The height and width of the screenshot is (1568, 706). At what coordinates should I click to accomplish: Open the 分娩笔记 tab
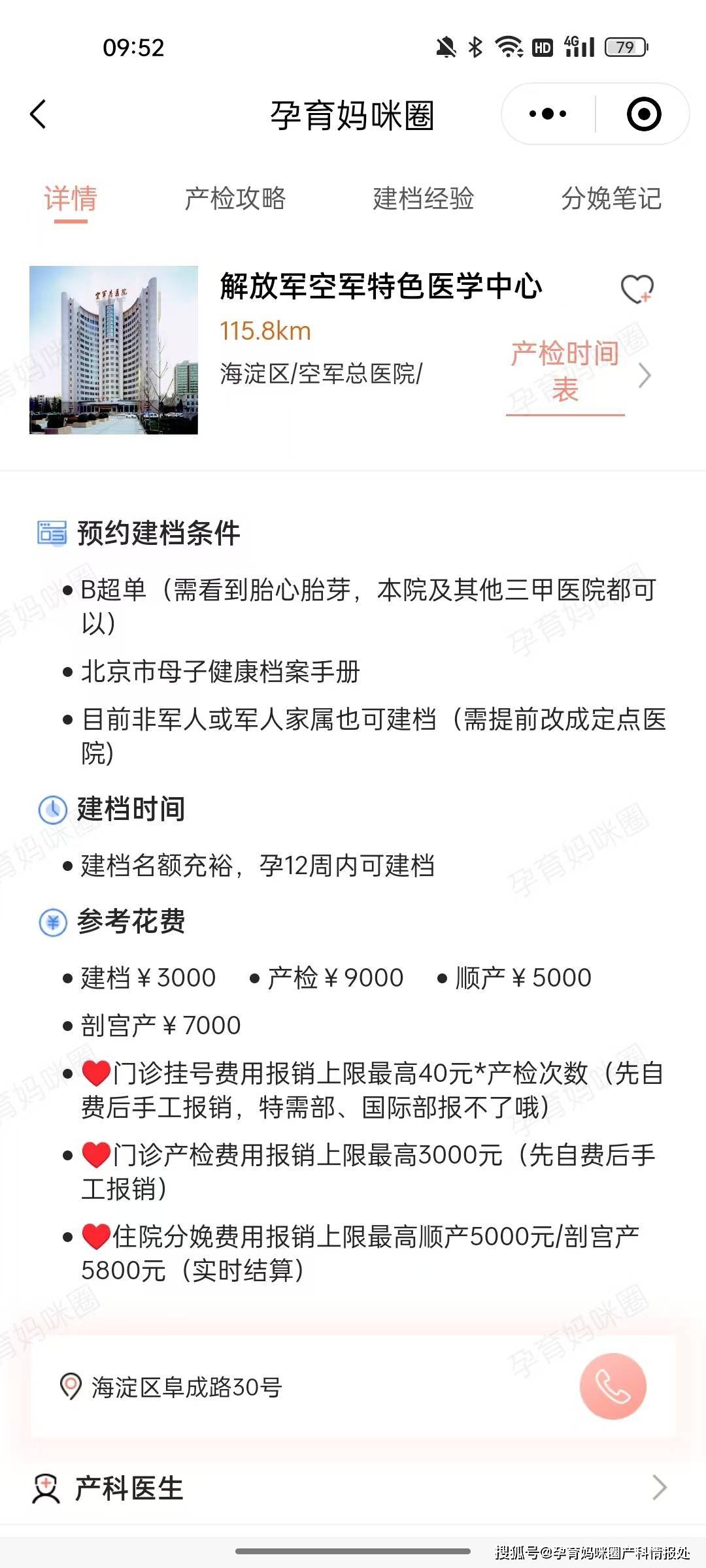[611, 199]
